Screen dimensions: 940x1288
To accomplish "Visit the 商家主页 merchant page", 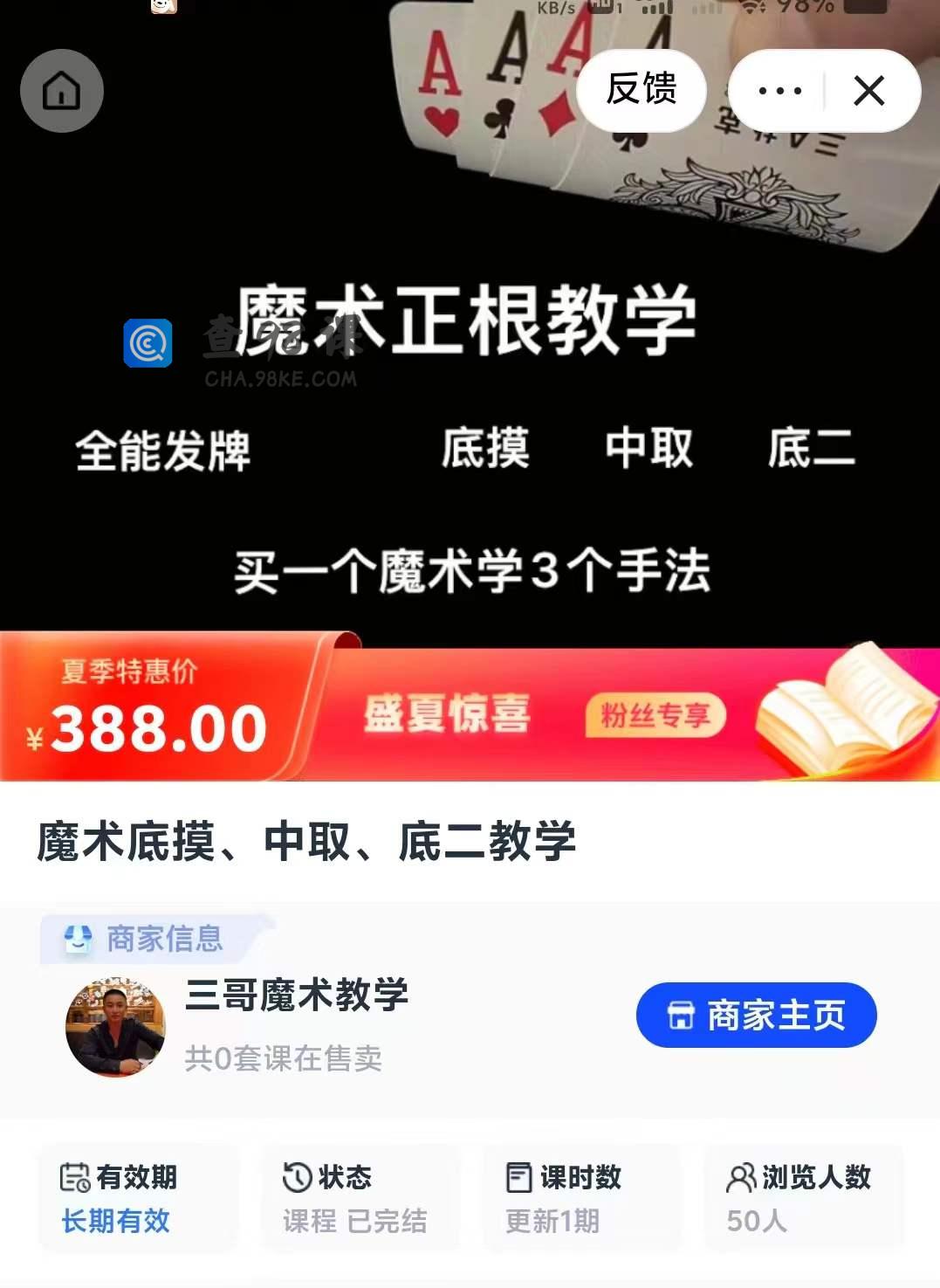I will click(x=756, y=1015).
